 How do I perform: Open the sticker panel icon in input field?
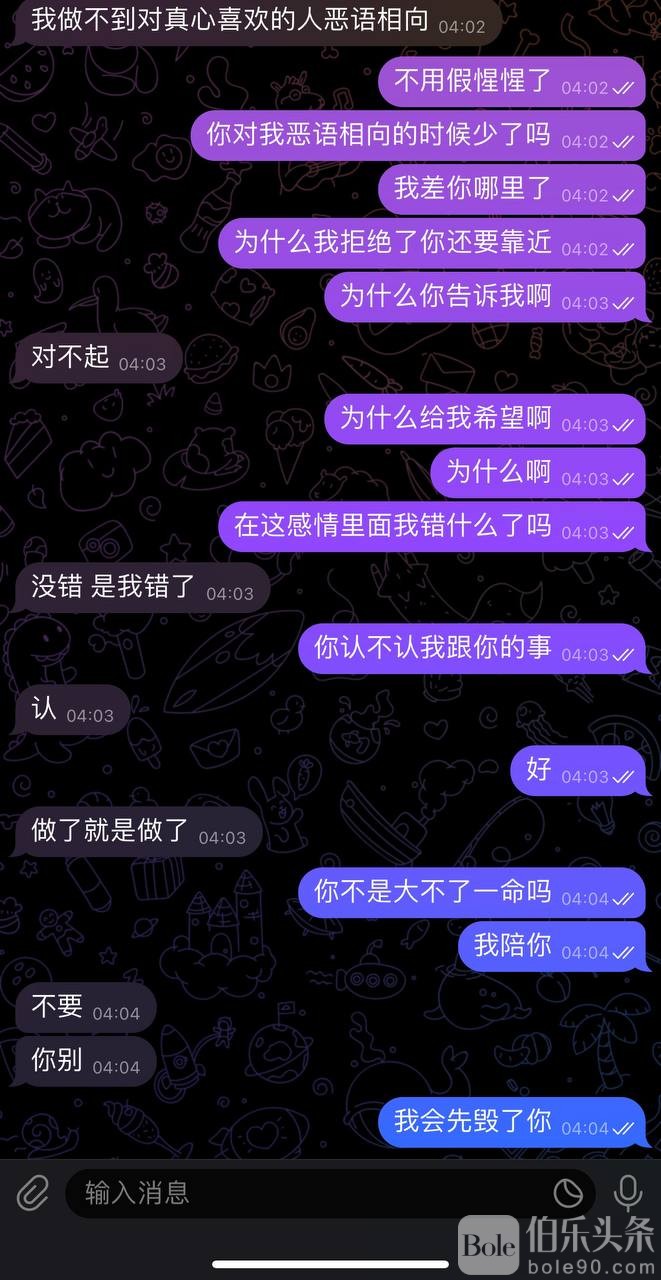point(568,1192)
